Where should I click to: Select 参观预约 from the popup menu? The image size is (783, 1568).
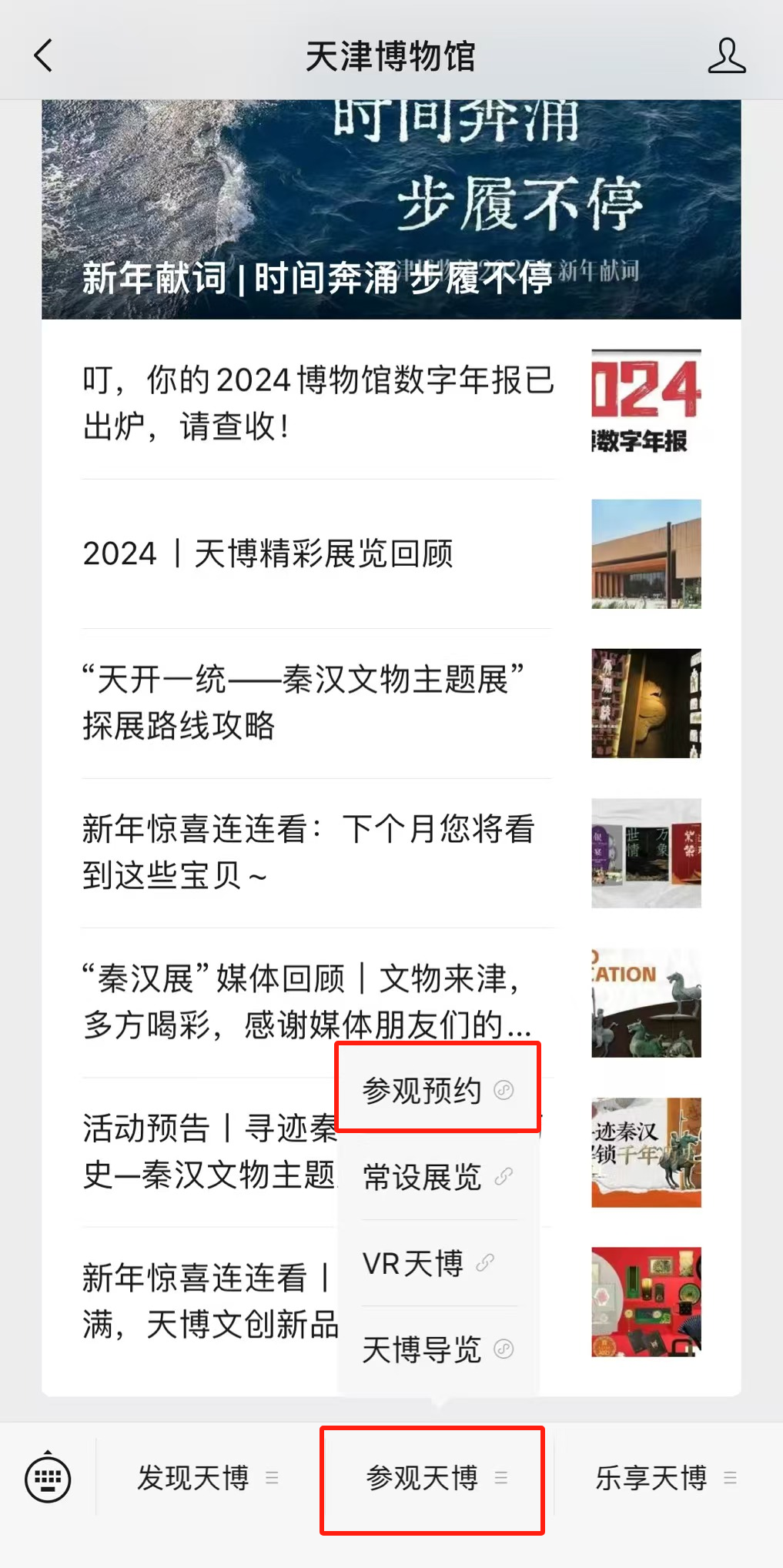[437, 1091]
